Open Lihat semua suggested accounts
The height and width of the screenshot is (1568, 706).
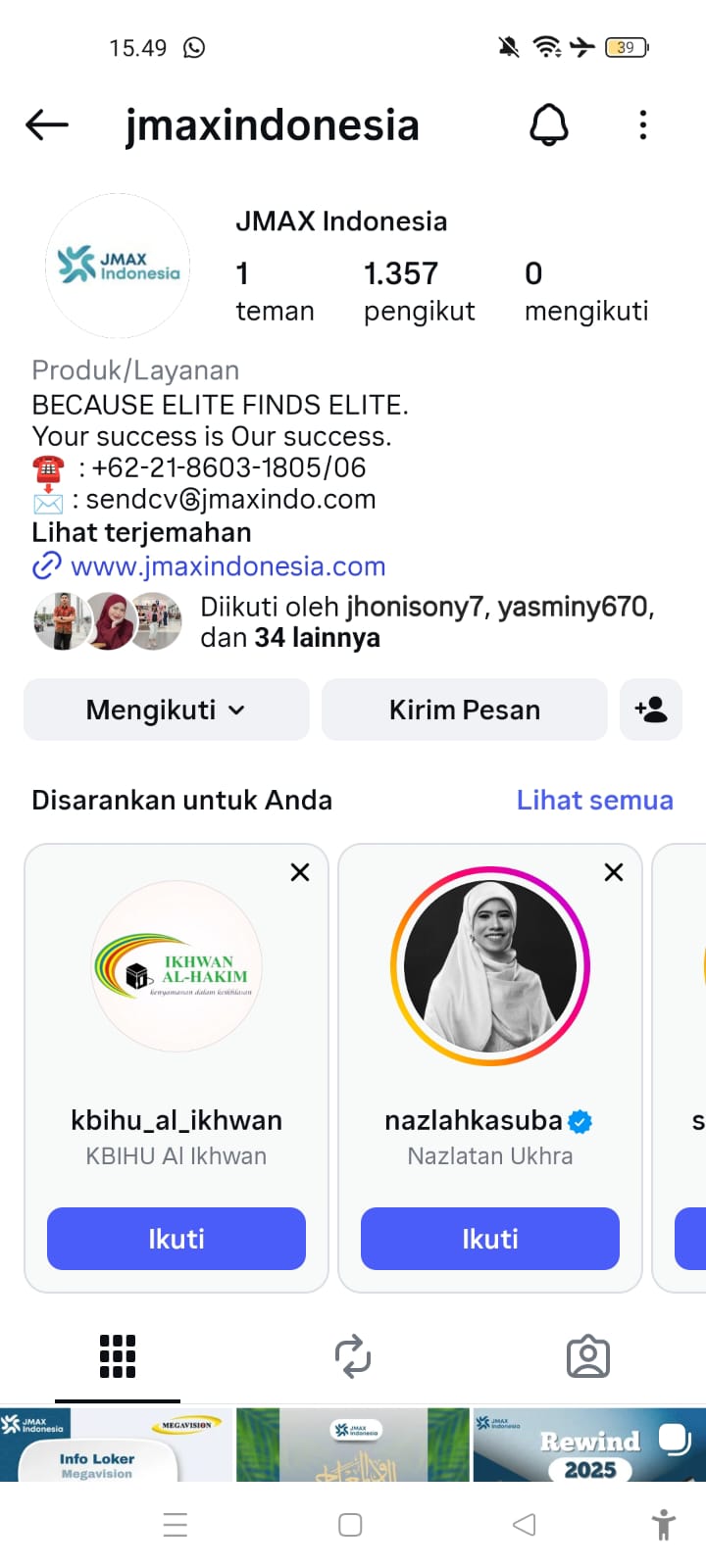pos(594,800)
